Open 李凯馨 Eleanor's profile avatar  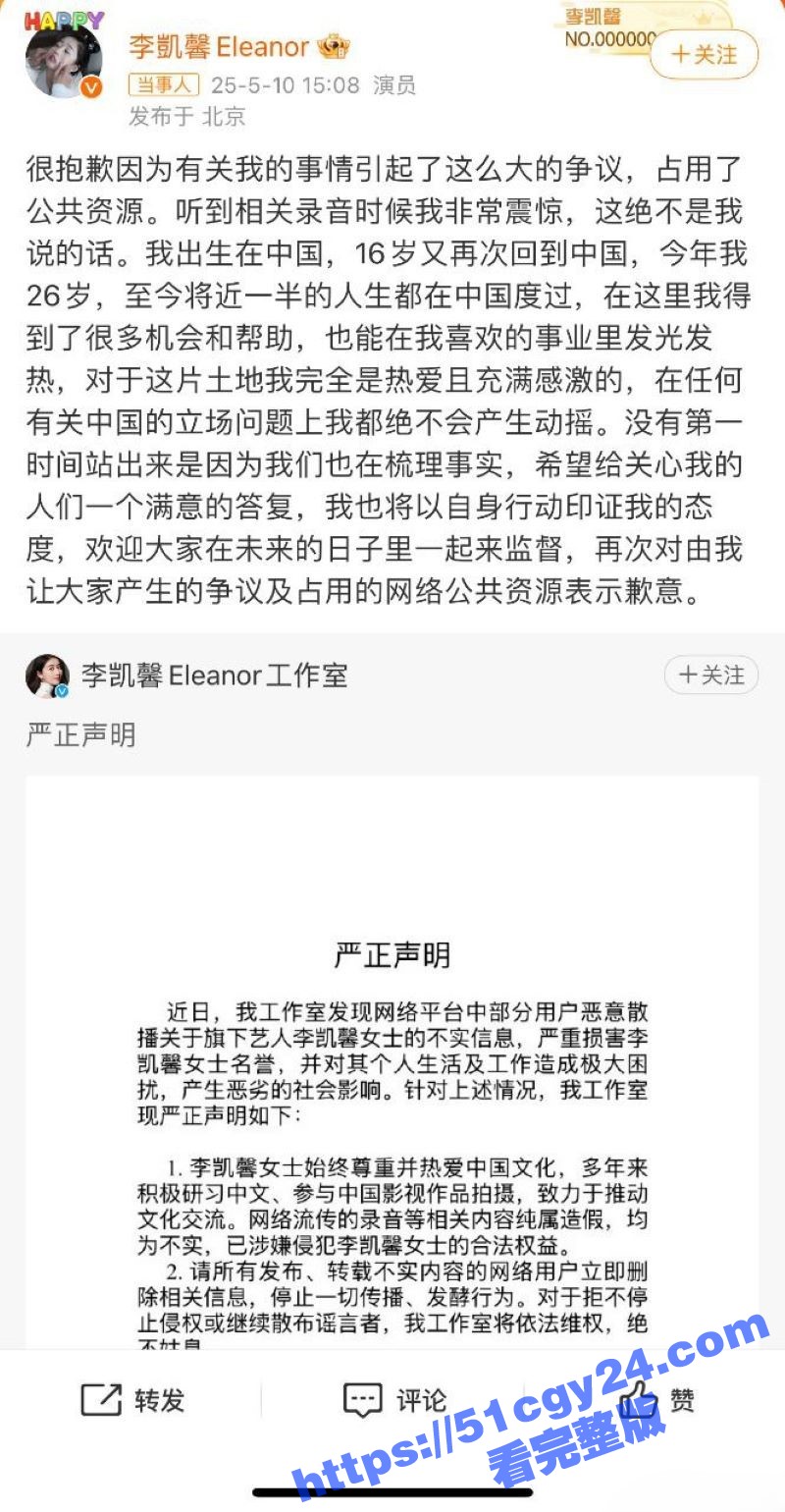click(64, 63)
